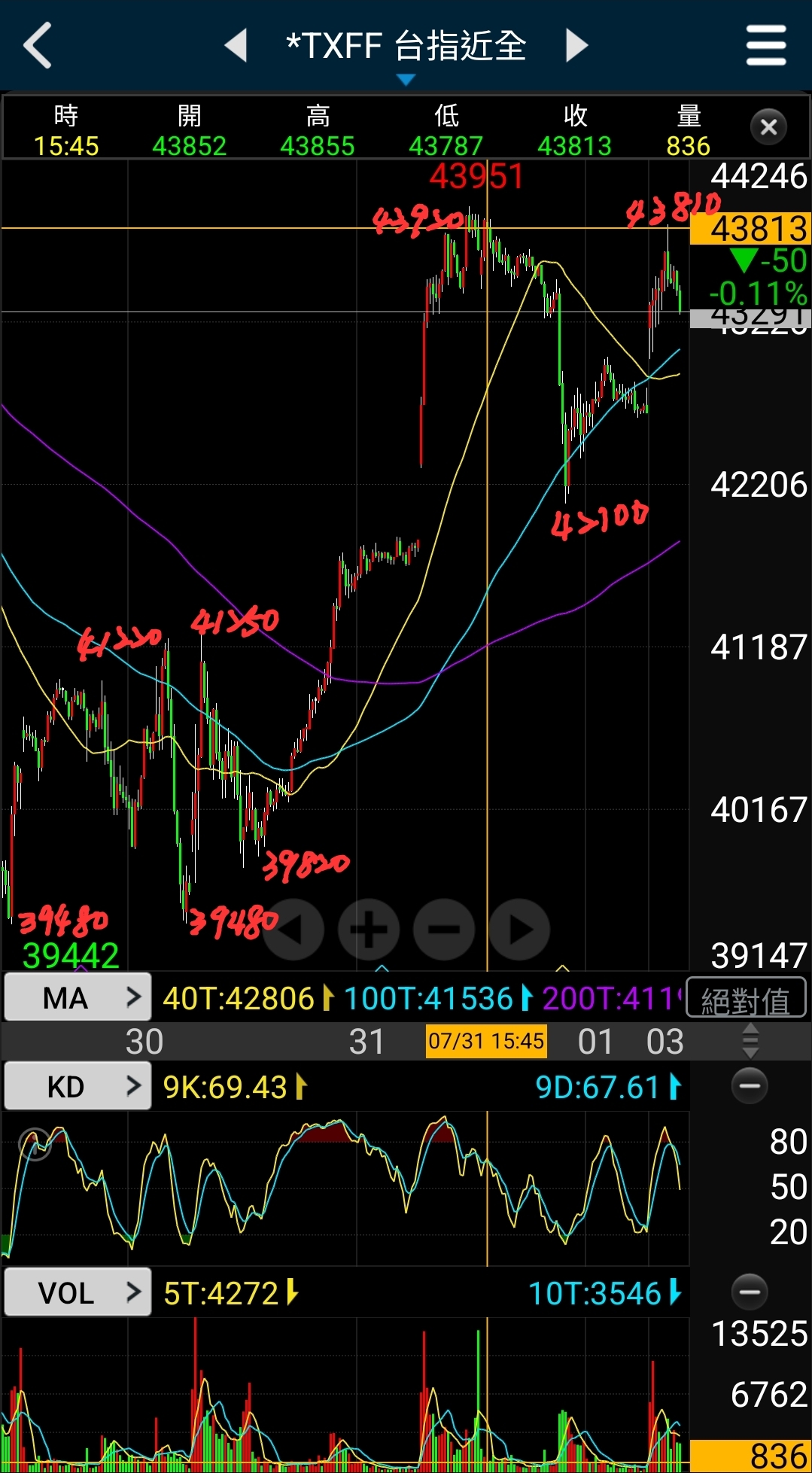The width and height of the screenshot is (812, 1473).
Task: Change the VOL indicator selection
Action: click(x=78, y=1292)
